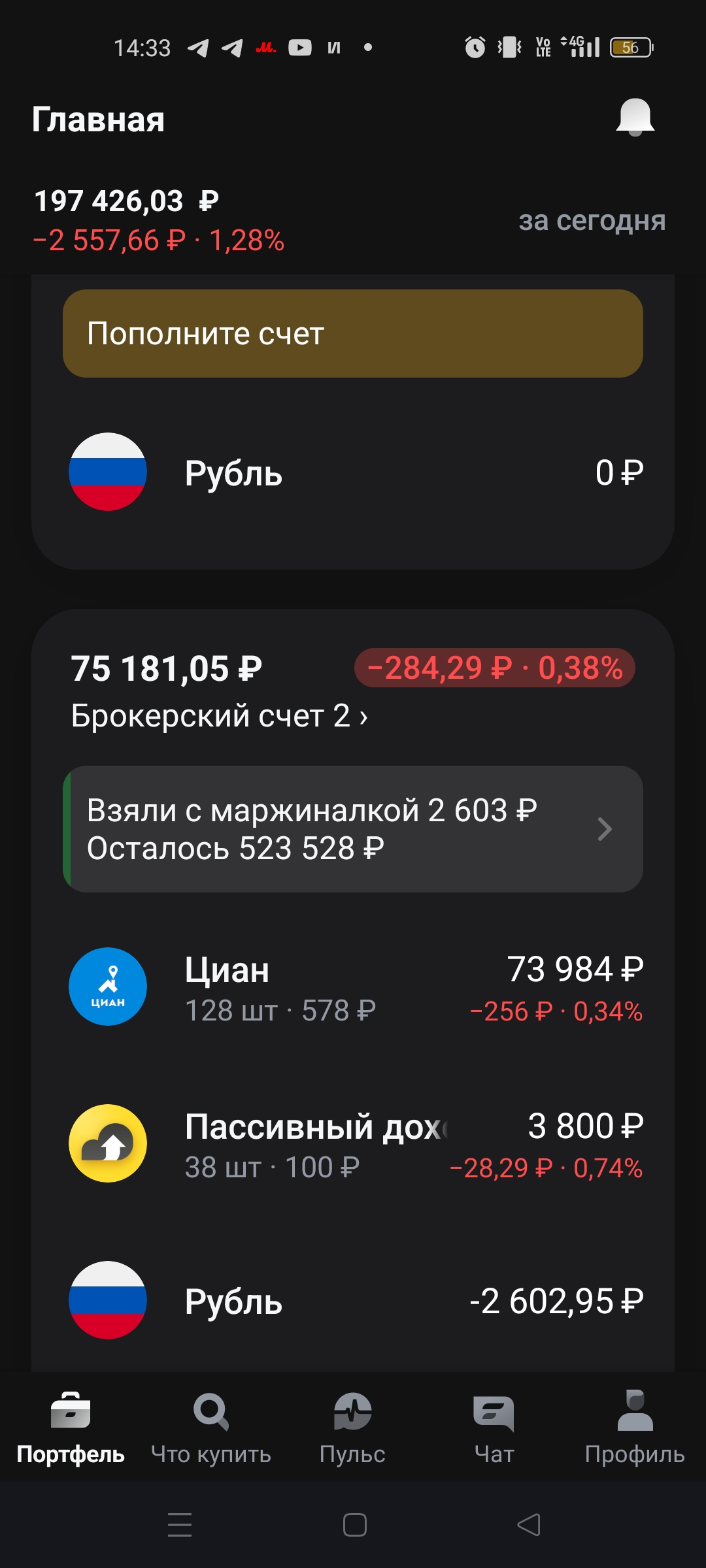The height and width of the screenshot is (1568, 706).
Task: Switch to the Что купить tab
Action: [x=211, y=1428]
